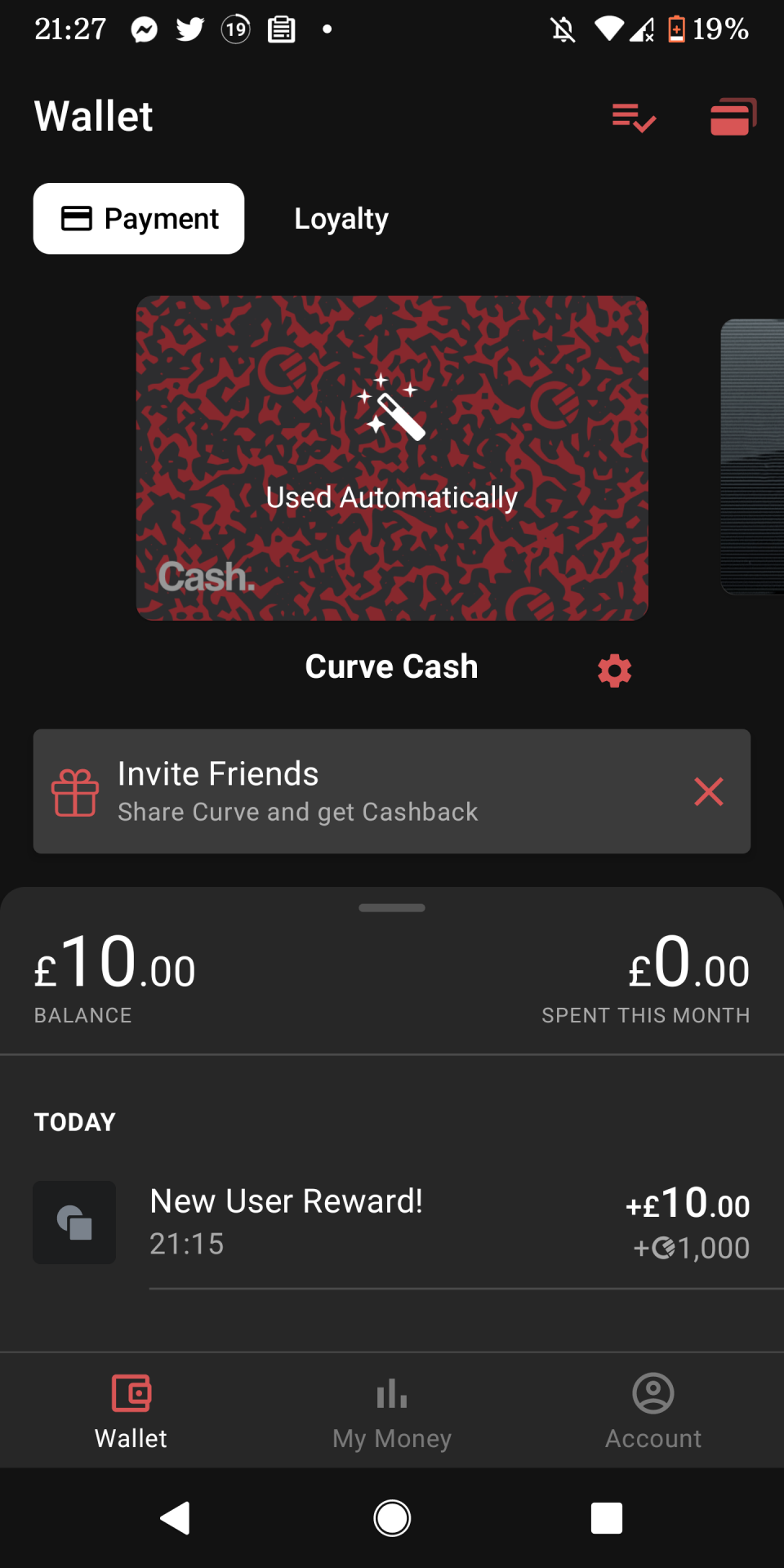Switch to the My Money tab

(x=392, y=1411)
